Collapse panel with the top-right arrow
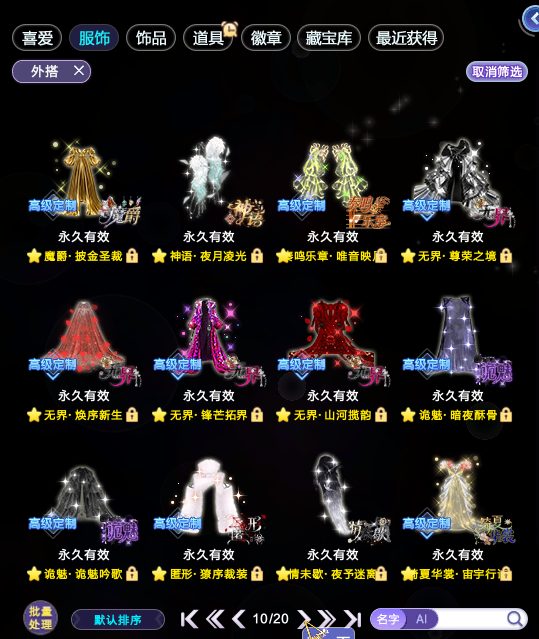Viewport: 539px width, 639px height. (532, 18)
